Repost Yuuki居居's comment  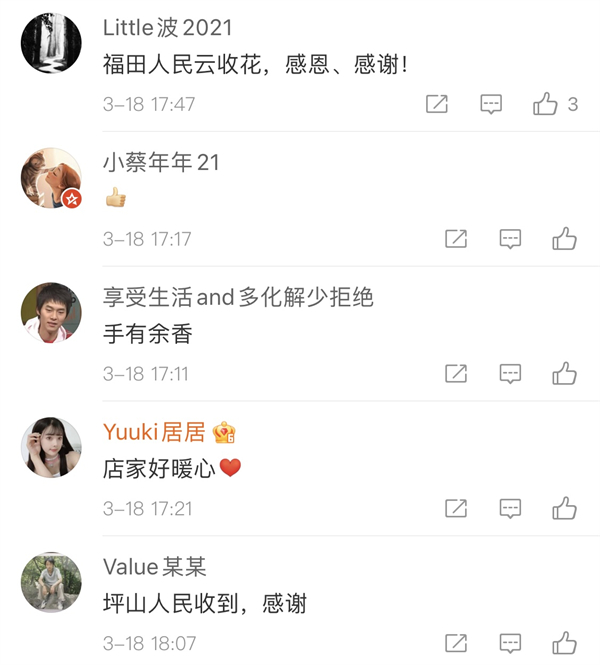(456, 508)
